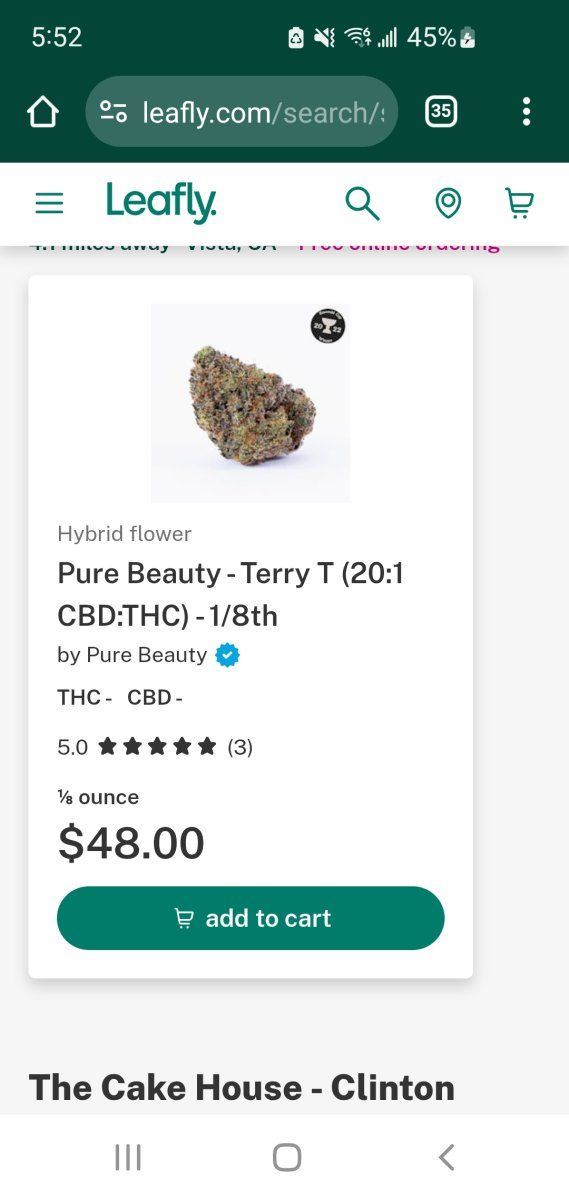View the shopping cart
Screen dimensions: 569x1200
(x=519, y=204)
